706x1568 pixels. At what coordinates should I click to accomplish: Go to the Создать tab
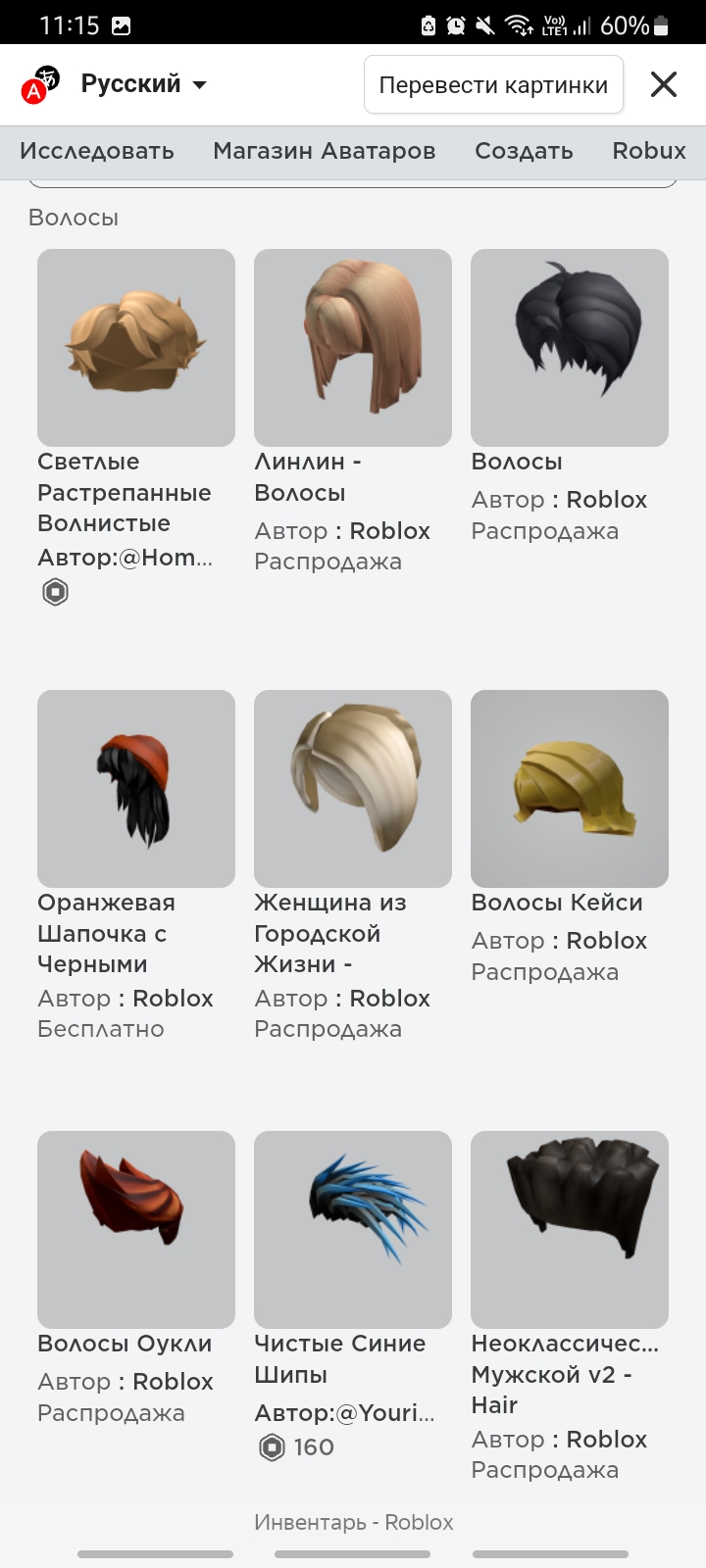pos(524,151)
